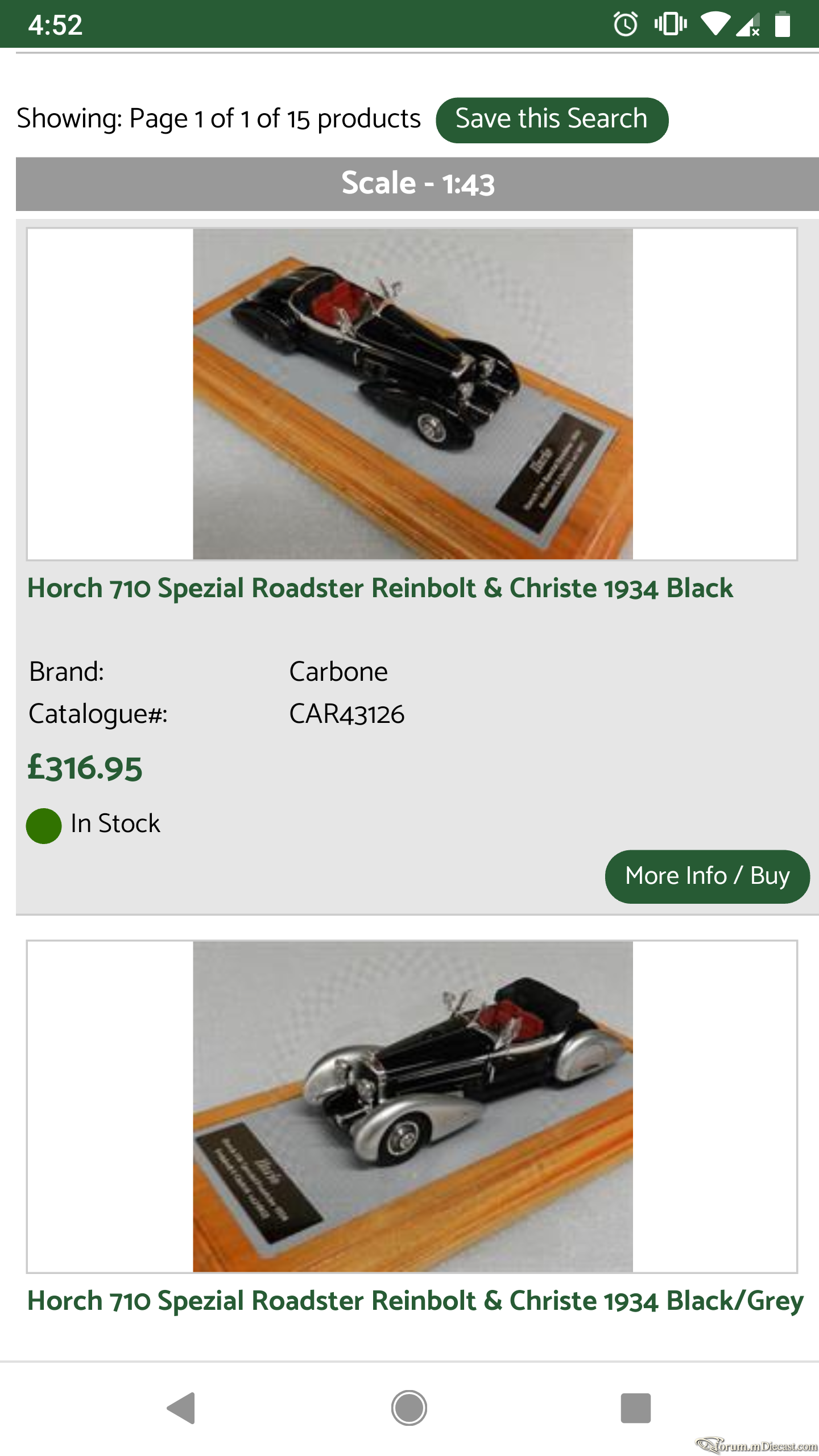Tap the Save this Search button
The width and height of the screenshot is (819, 1456).
552,120
